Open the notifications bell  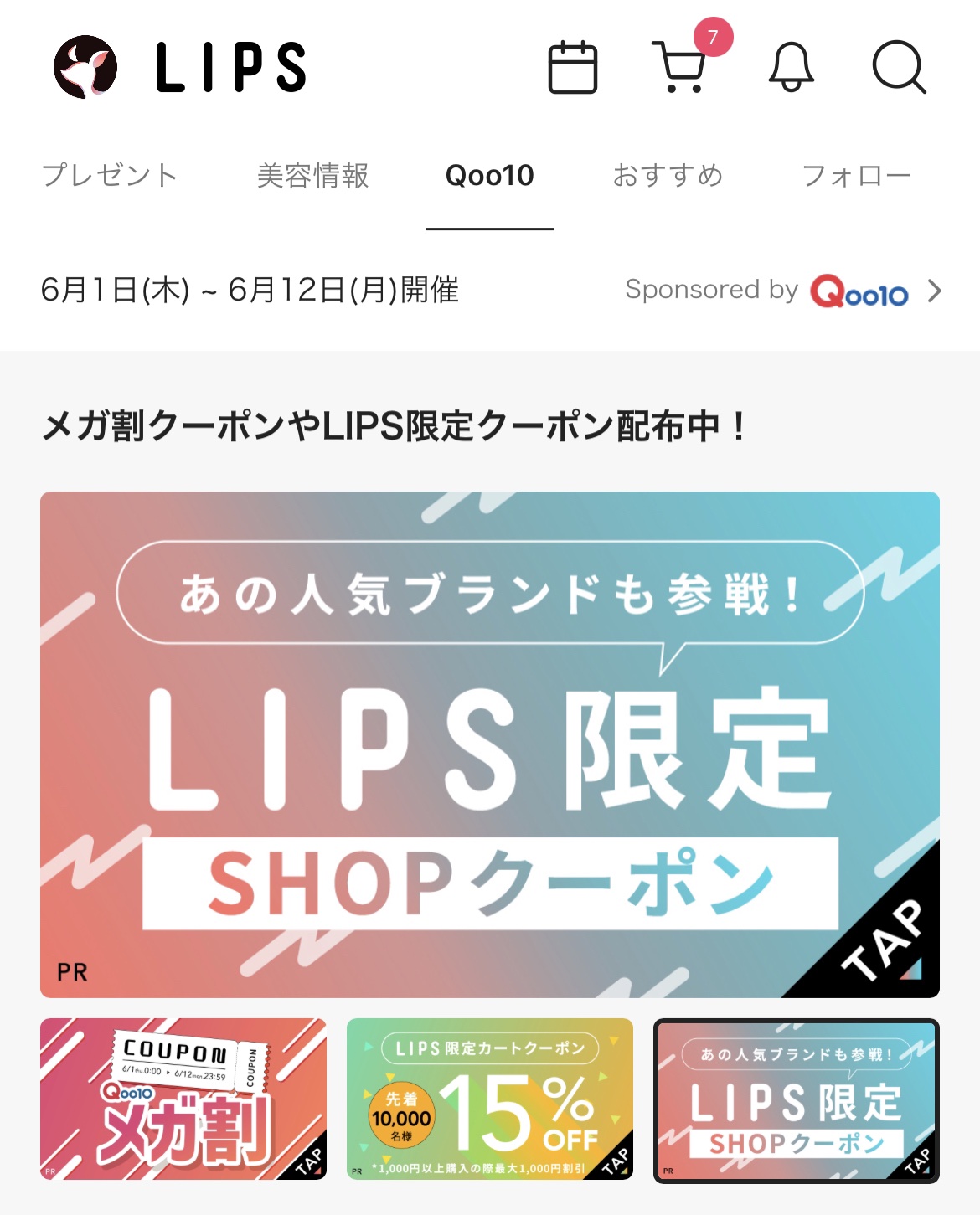coord(791,67)
